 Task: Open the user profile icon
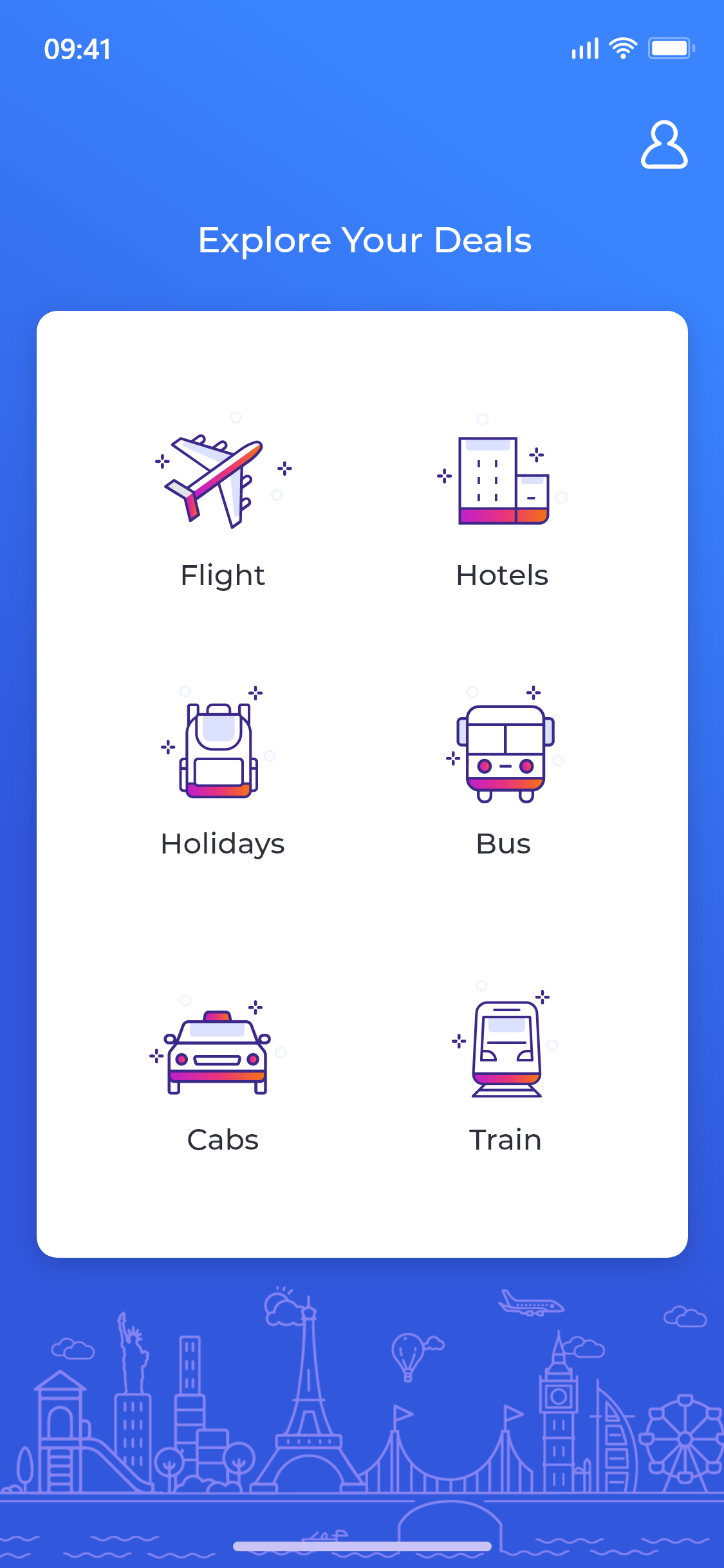click(x=664, y=145)
